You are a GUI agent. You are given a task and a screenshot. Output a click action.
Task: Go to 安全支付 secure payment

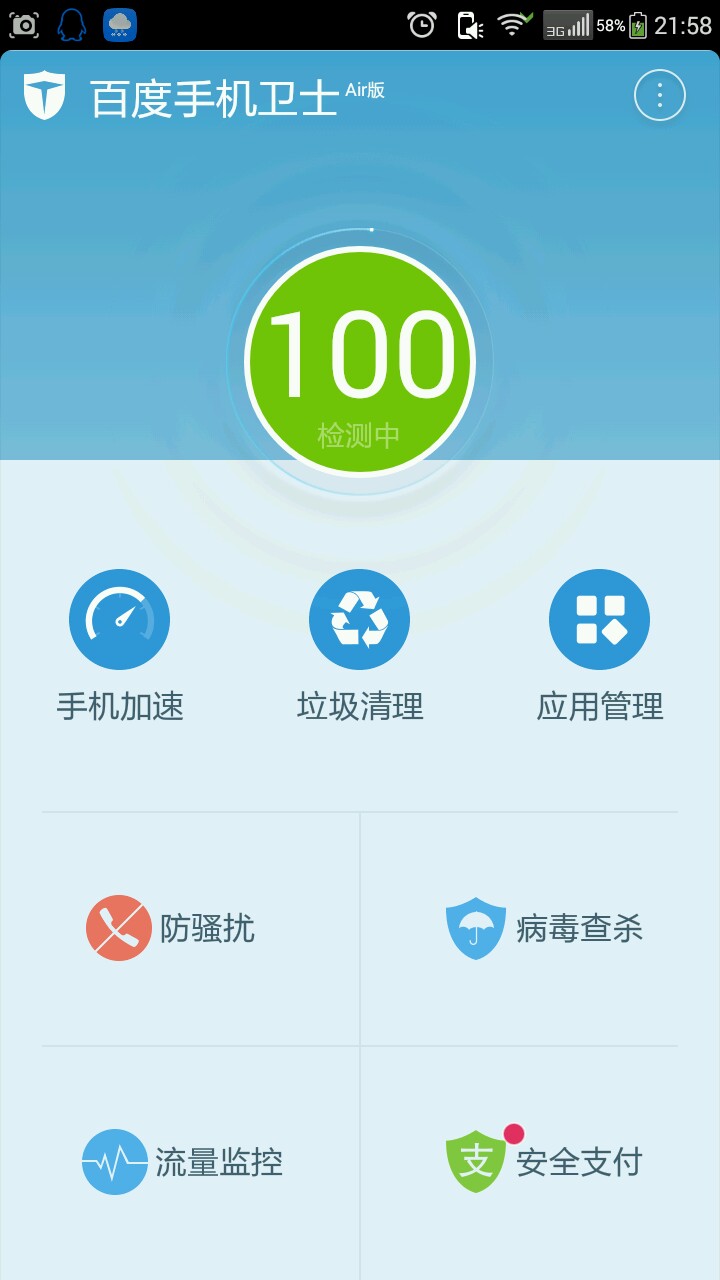pyautogui.click(x=544, y=1162)
